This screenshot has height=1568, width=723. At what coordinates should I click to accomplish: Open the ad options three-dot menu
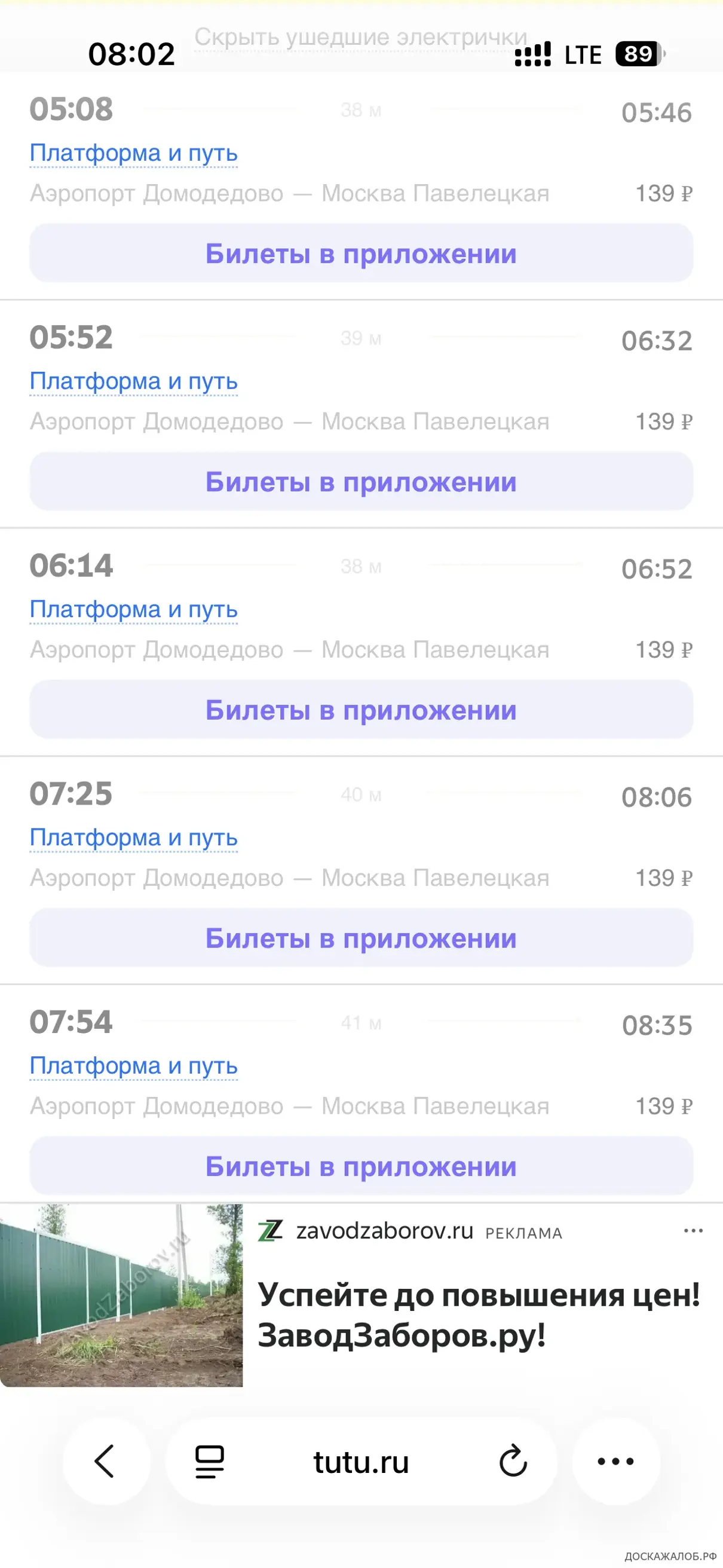(x=693, y=1231)
